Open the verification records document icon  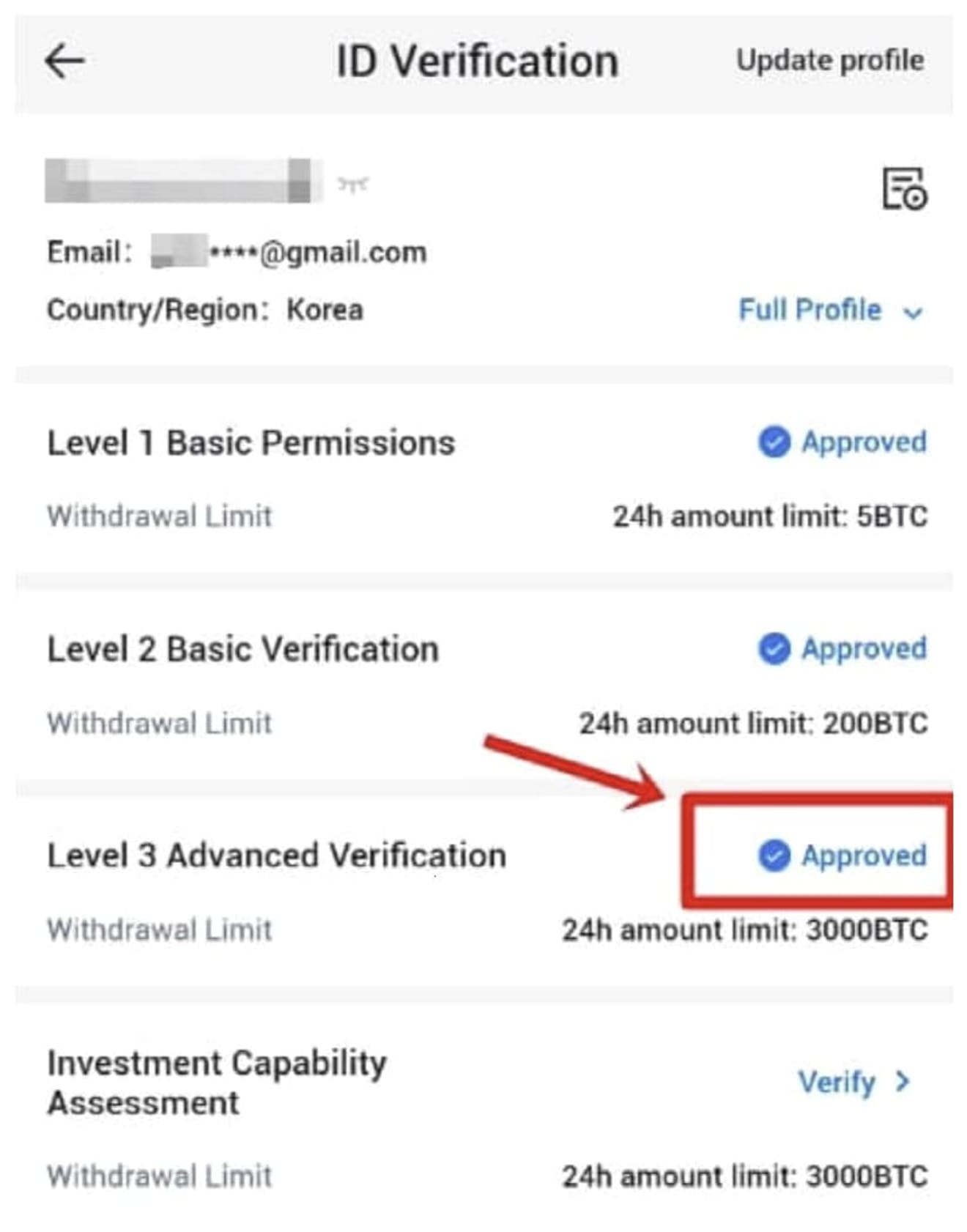coord(904,188)
